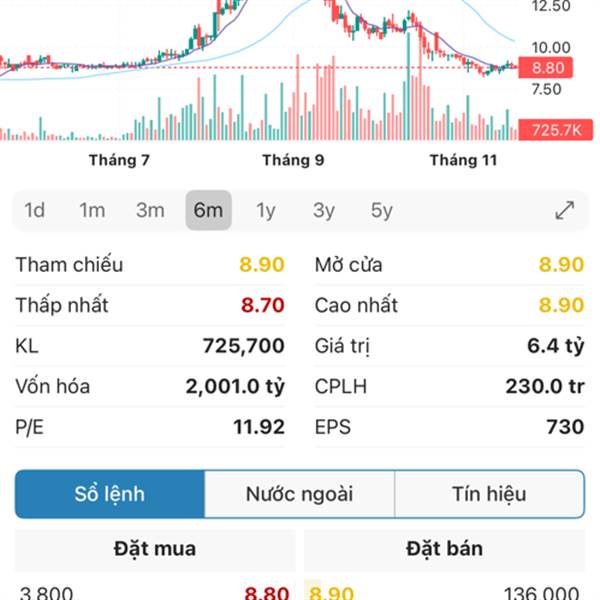
Task: Change chart to 1y range
Action: coord(265,210)
